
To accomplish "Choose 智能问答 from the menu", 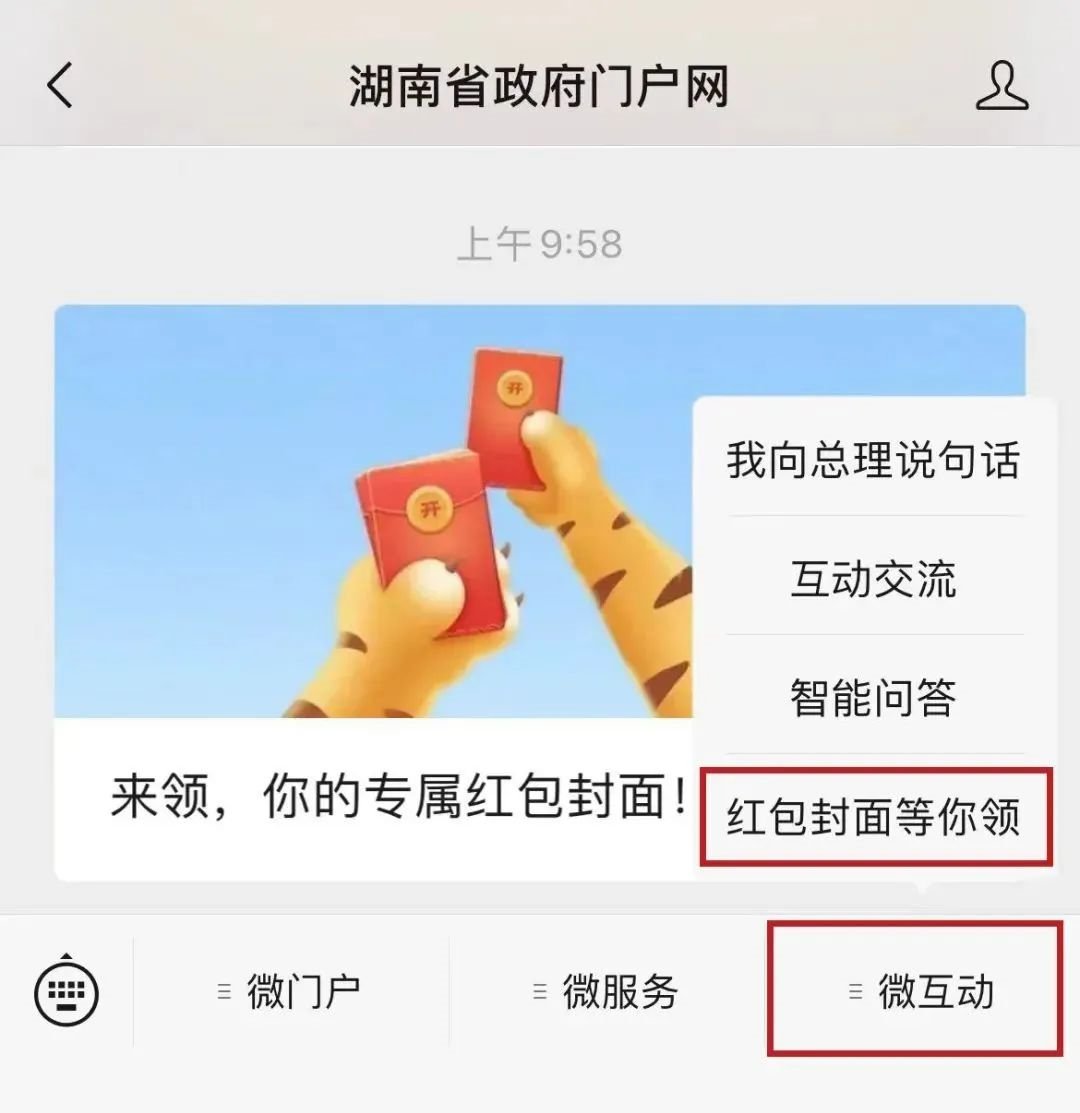I will 874,697.
